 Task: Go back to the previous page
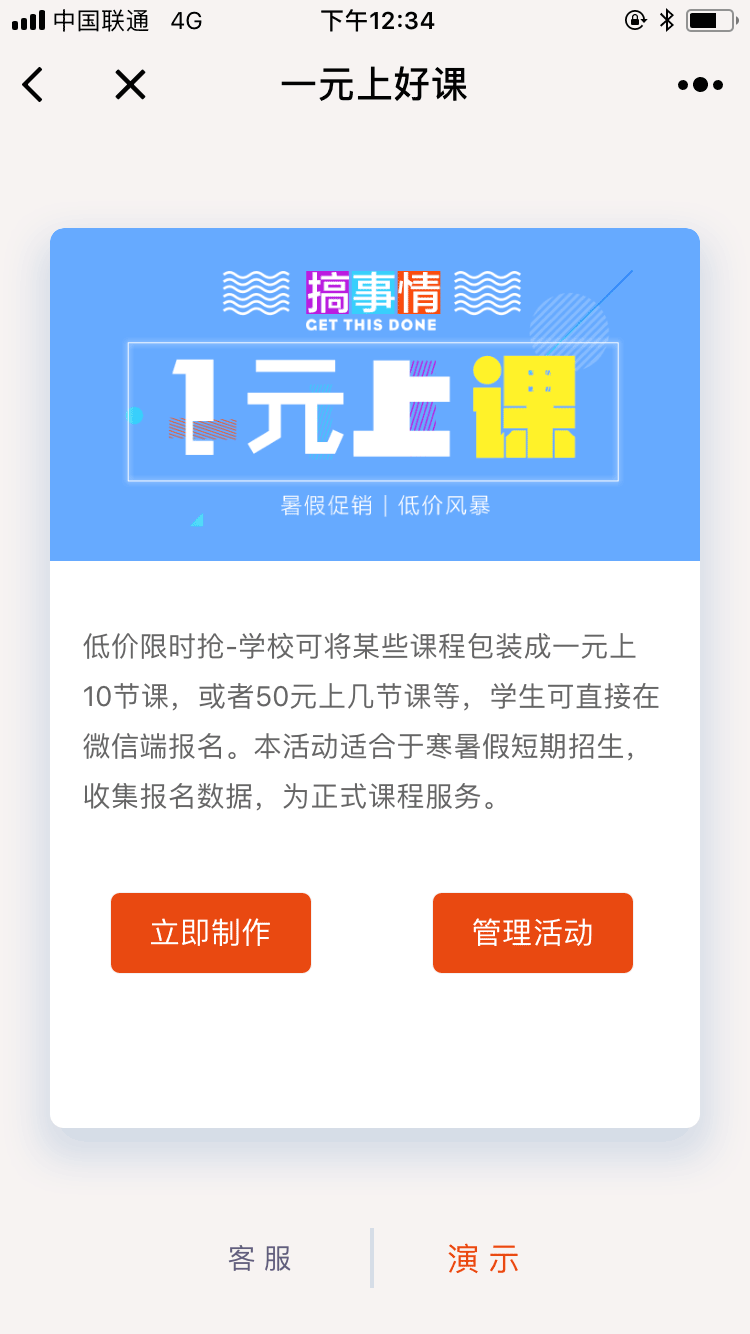tap(33, 85)
